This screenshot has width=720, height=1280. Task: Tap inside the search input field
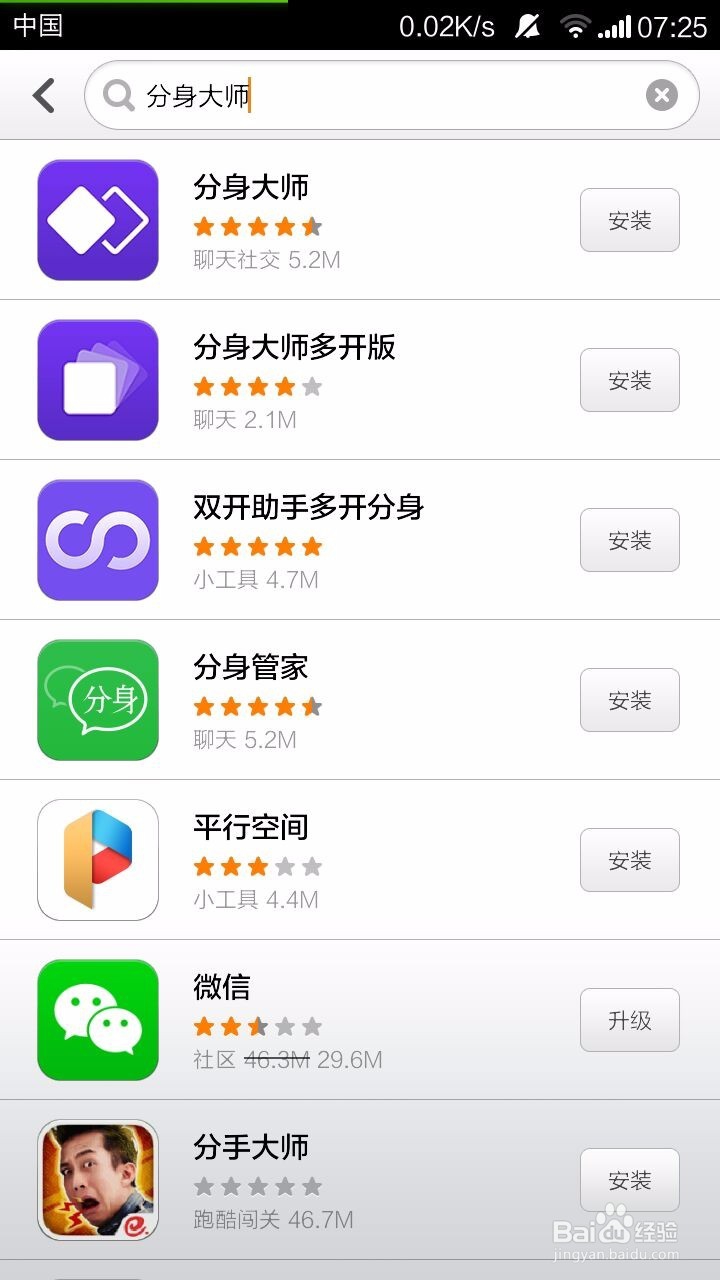coord(350,94)
